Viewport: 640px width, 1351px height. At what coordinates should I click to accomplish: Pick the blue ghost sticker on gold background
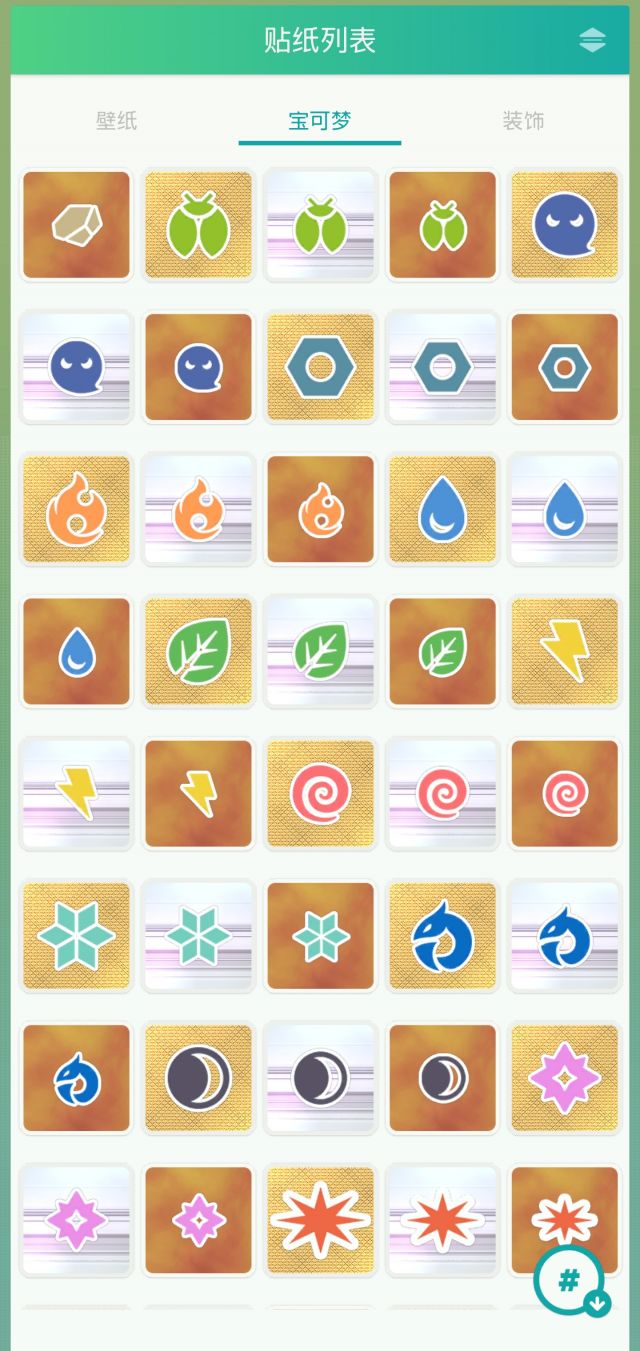coord(564,225)
